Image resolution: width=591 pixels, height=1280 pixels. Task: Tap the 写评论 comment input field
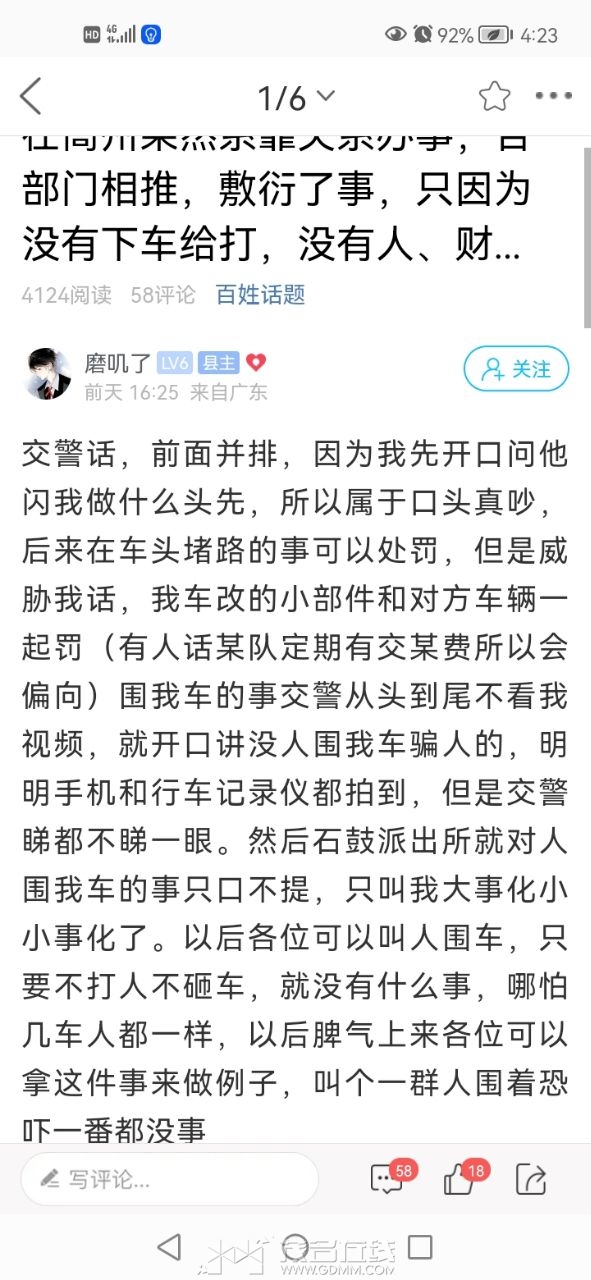tap(169, 1179)
